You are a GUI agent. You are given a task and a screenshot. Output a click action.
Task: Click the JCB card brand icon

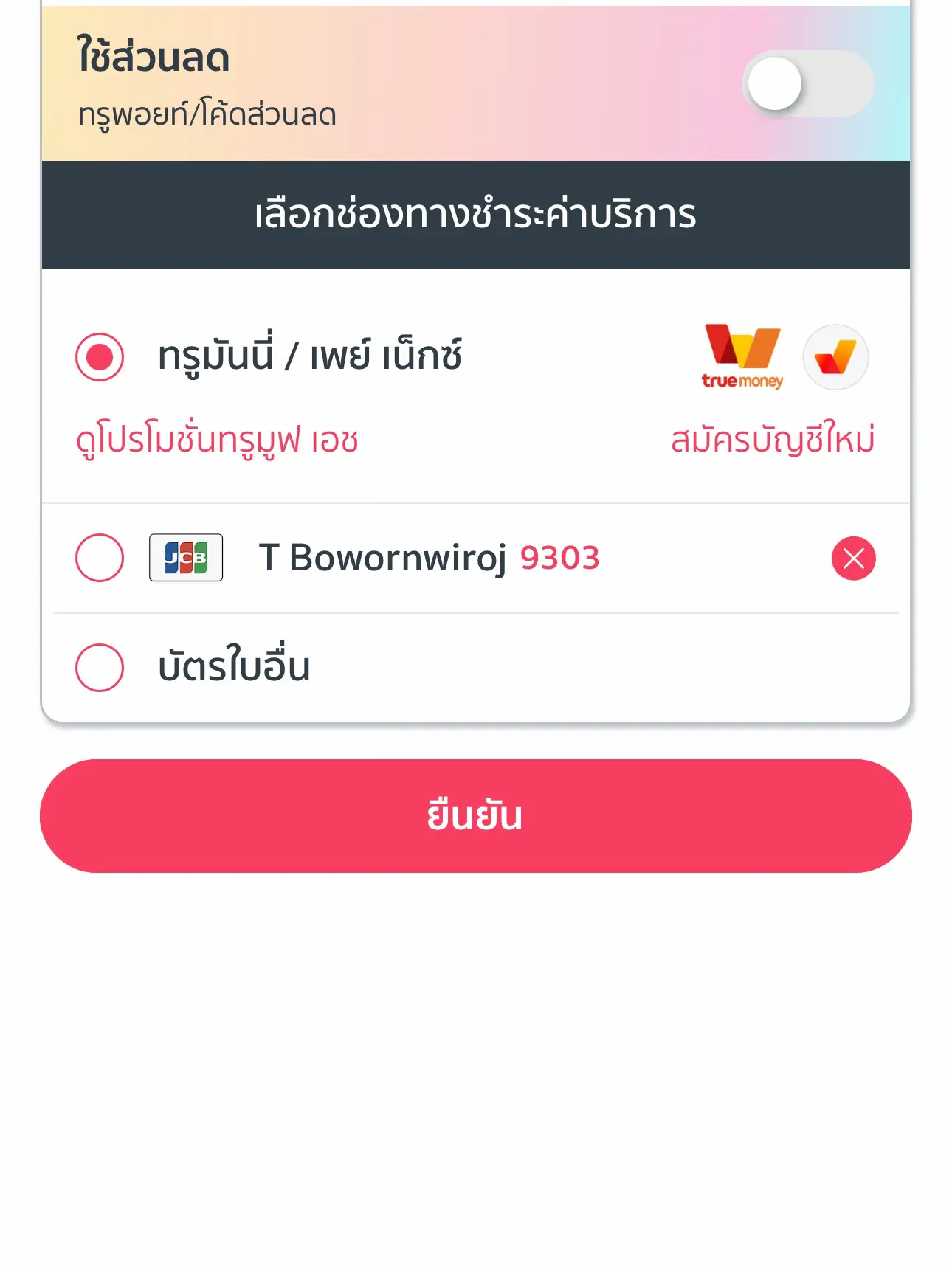point(187,559)
